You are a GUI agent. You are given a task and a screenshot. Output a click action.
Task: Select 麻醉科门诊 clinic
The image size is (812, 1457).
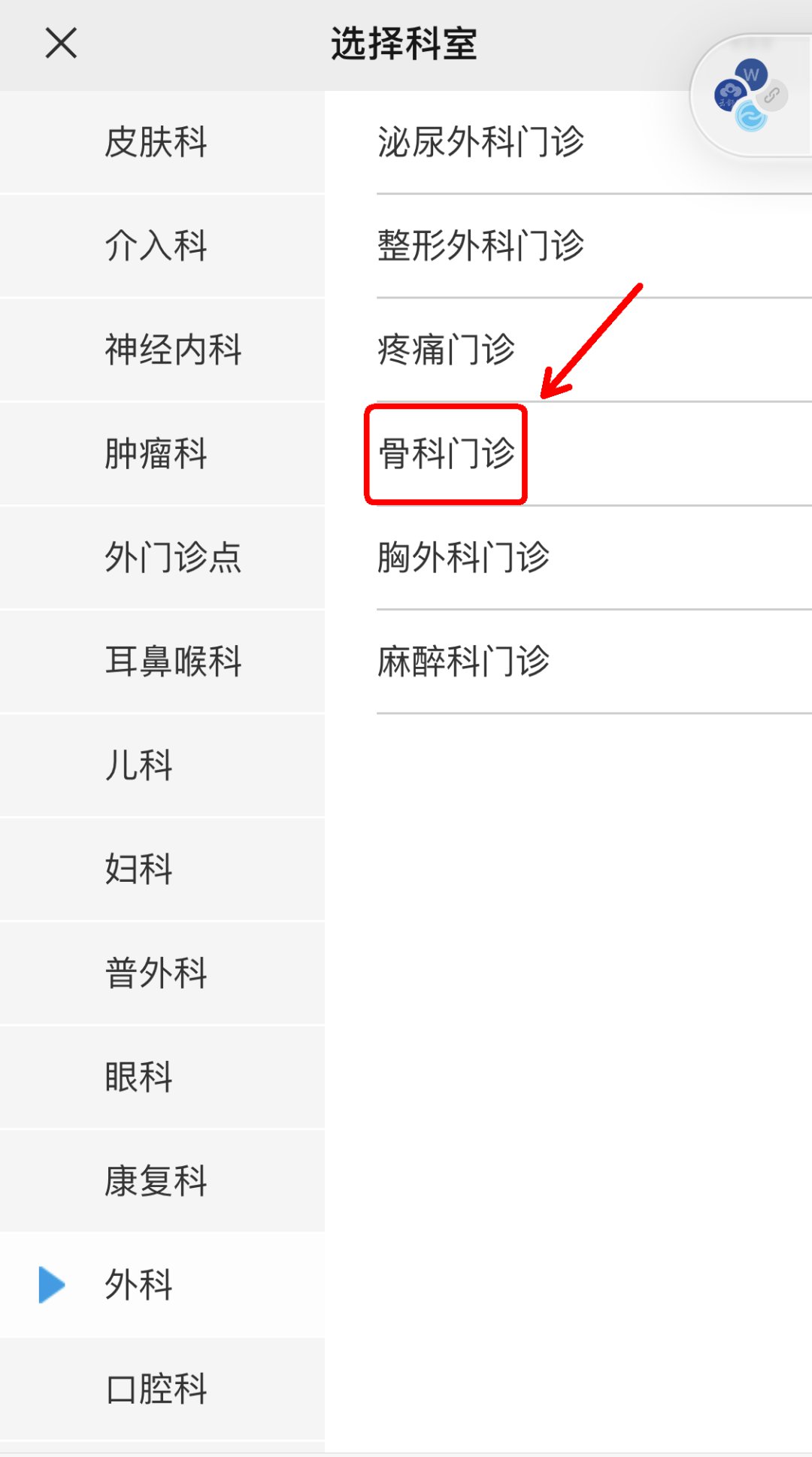[x=464, y=661]
